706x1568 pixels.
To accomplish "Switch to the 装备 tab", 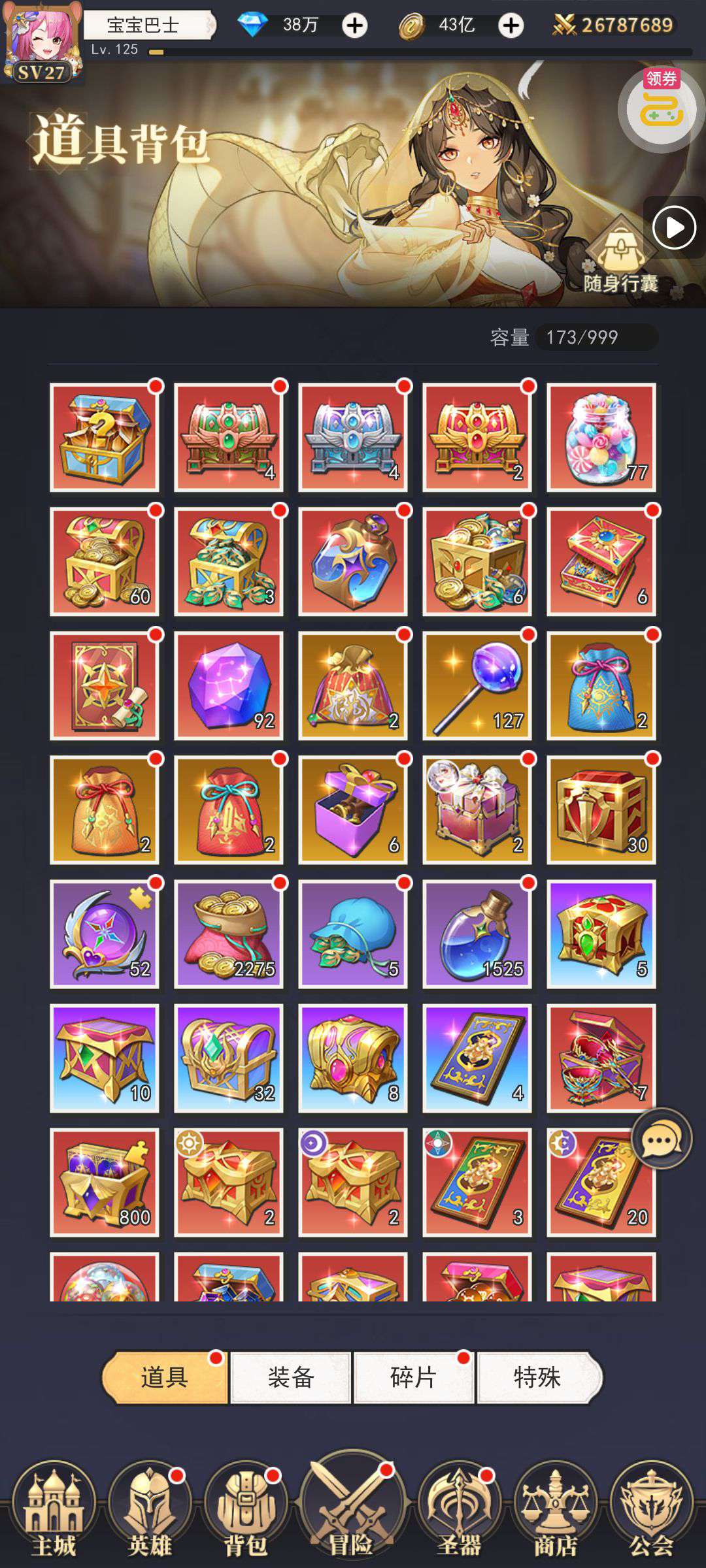I will click(291, 1377).
